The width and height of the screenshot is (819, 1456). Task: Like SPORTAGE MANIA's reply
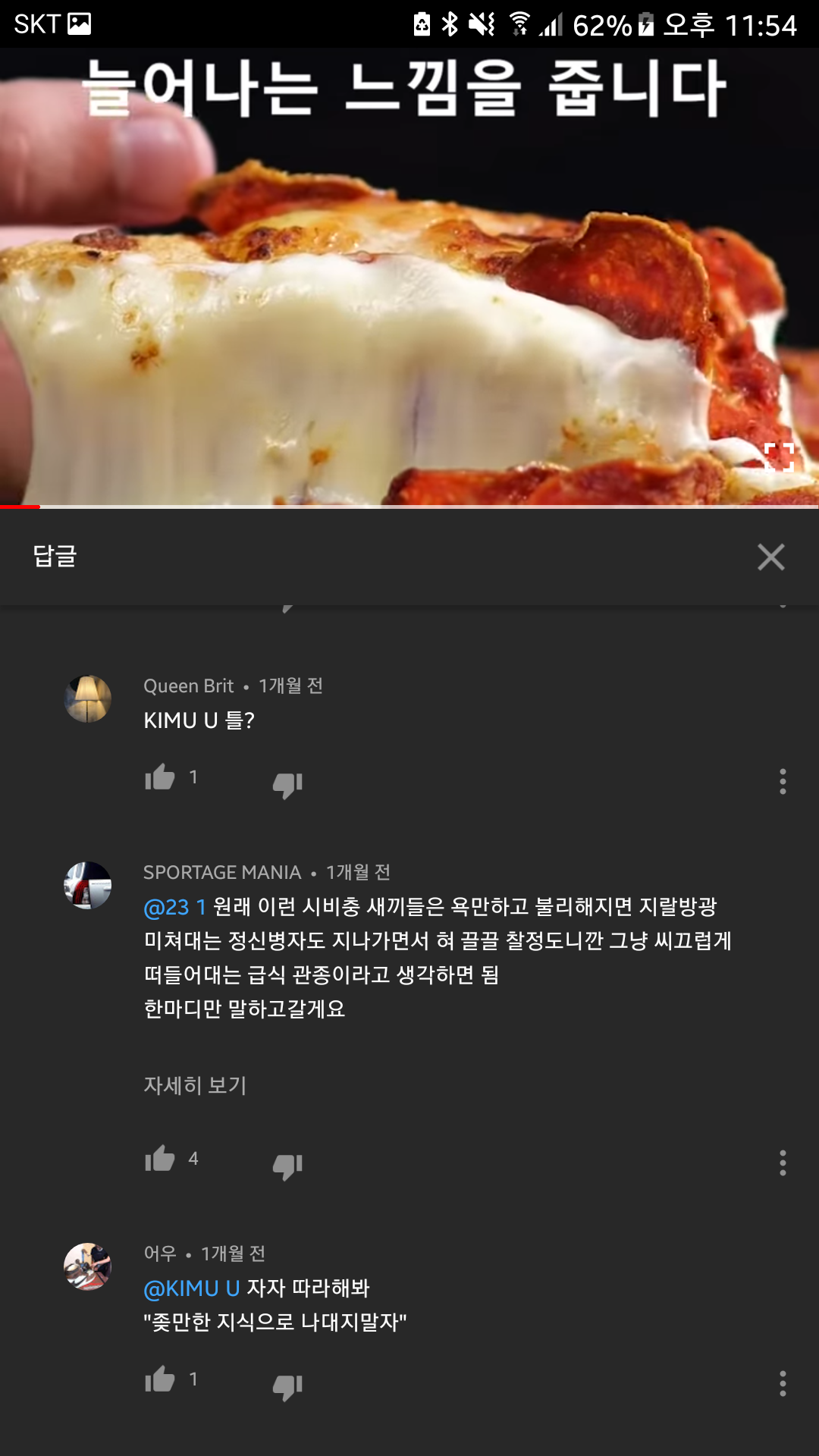tap(160, 1159)
